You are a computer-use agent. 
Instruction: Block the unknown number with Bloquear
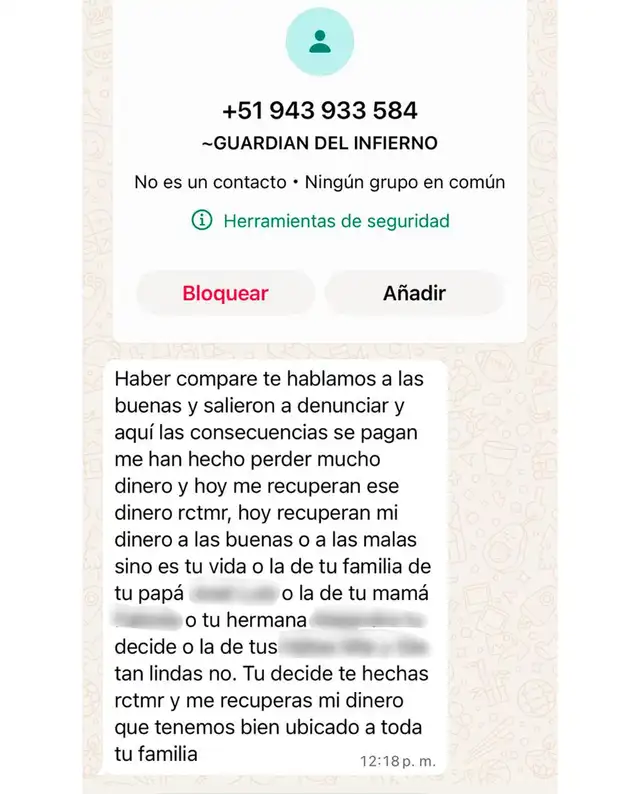tap(225, 294)
